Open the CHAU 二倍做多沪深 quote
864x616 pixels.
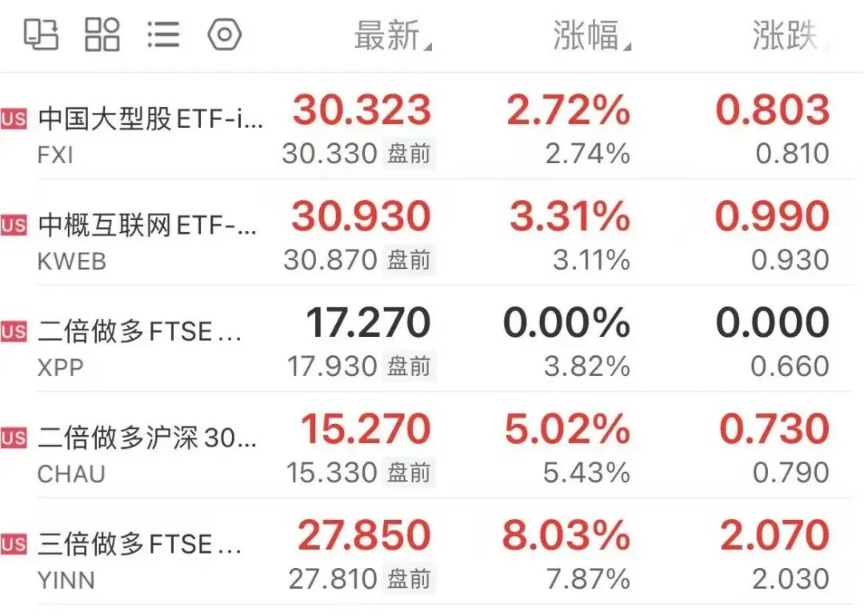click(150, 452)
